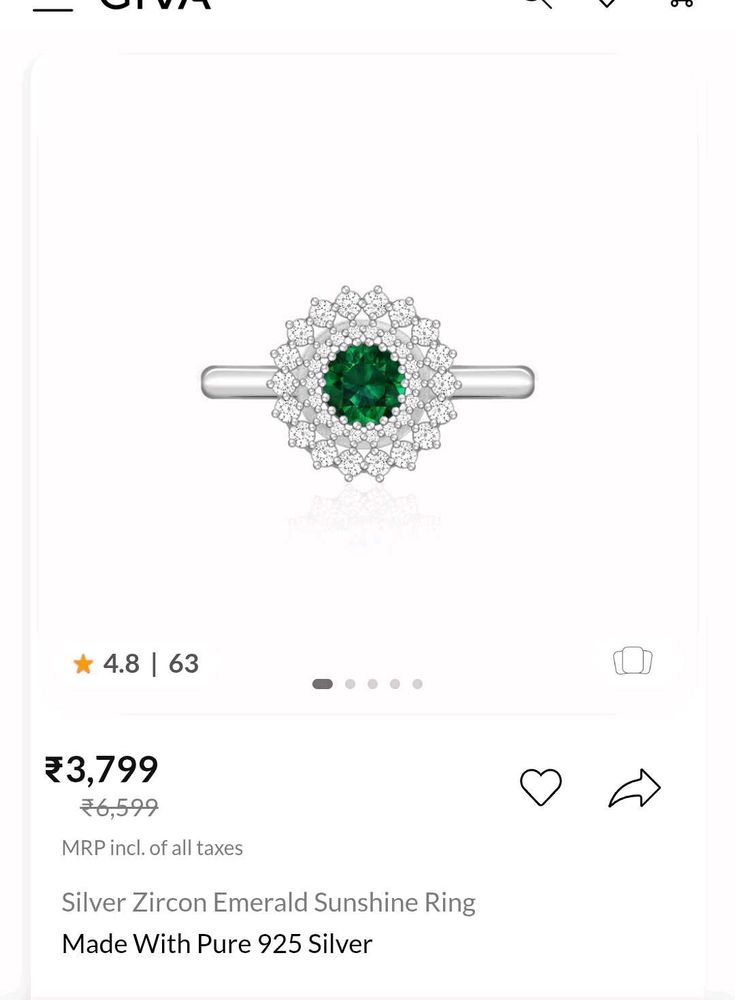735x1000 pixels.
Task: Toggle the heart to favorite this ring
Action: [541, 787]
